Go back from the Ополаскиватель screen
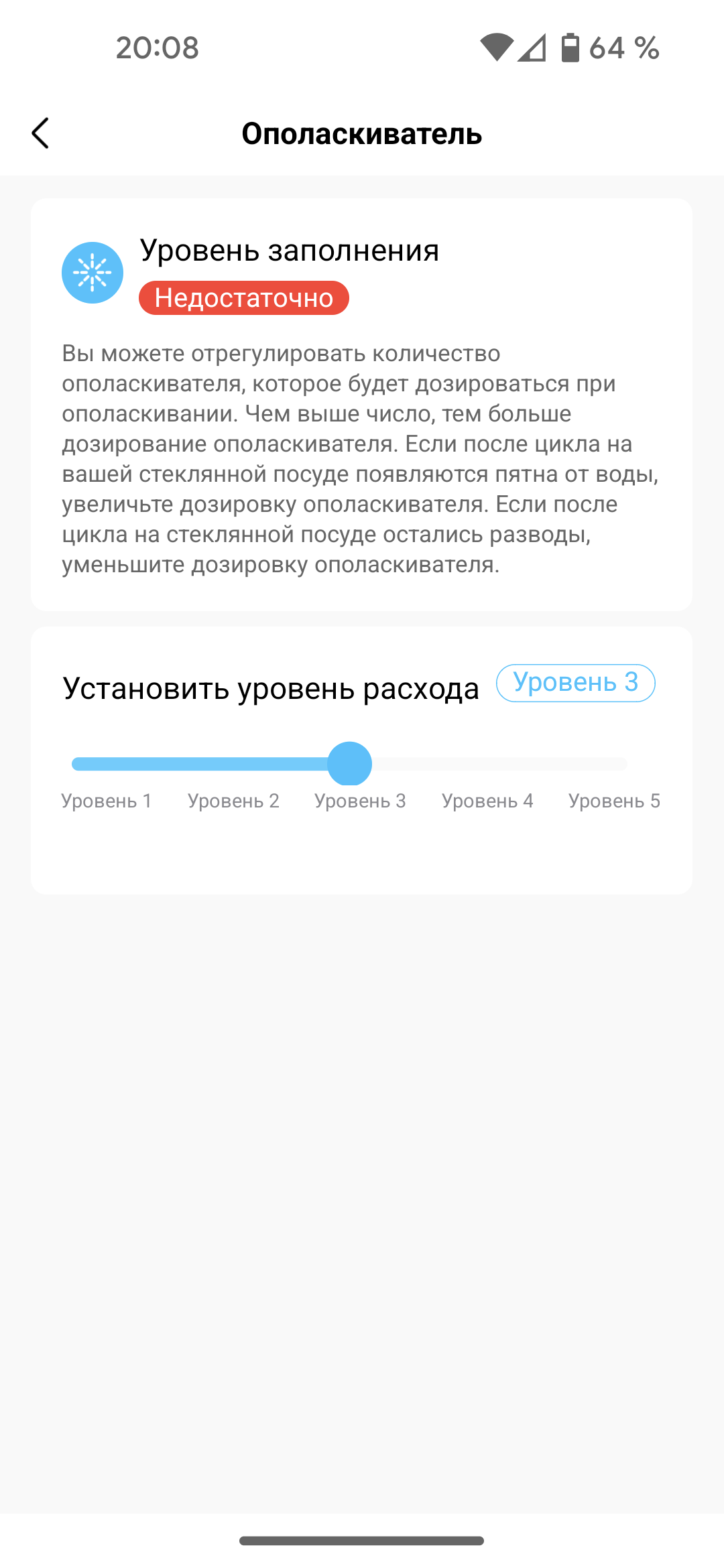 tap(41, 133)
